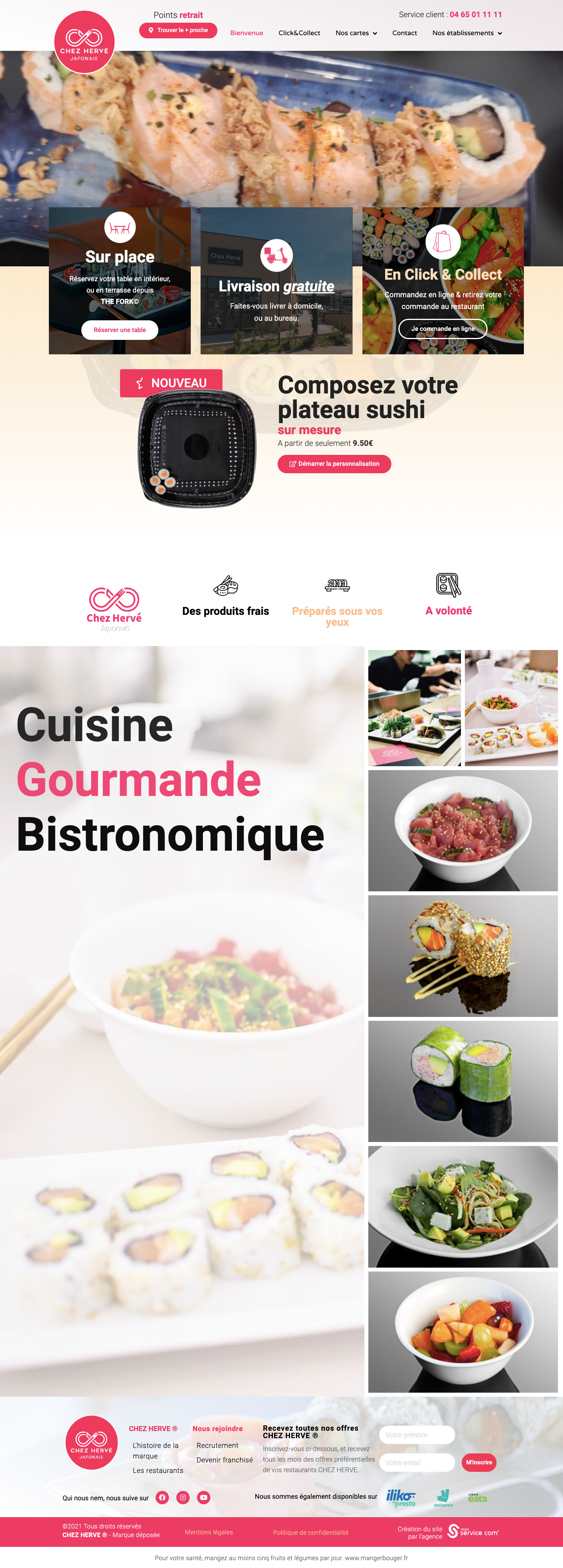The image size is (563, 1568).
Task: Open the Facebook social icon
Action: [x=162, y=1497]
